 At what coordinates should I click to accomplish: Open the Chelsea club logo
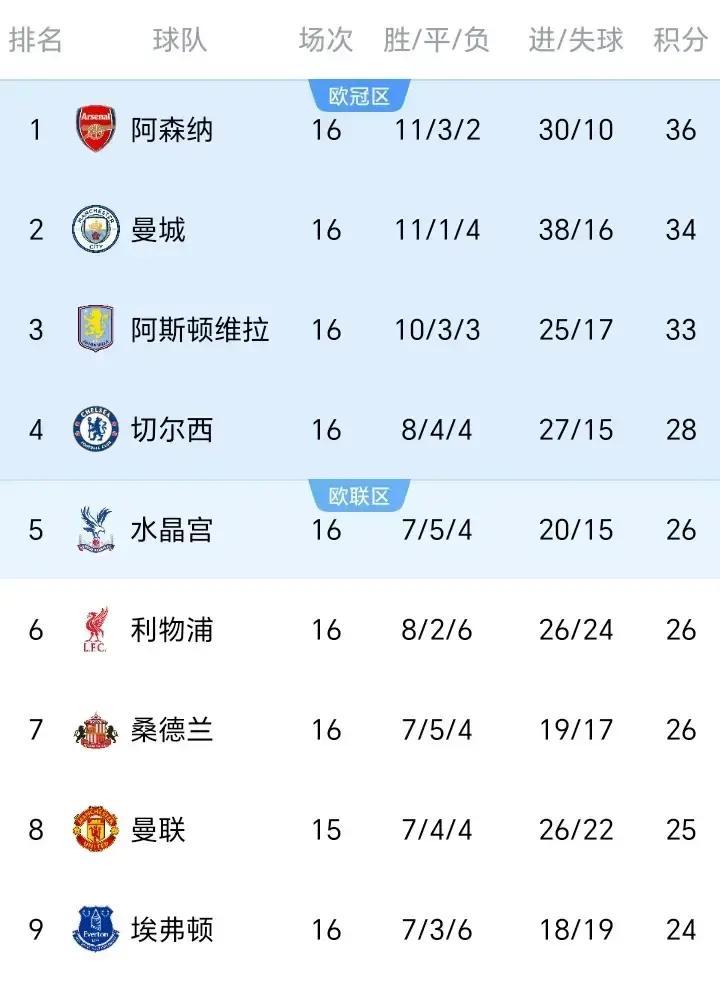[95, 429]
